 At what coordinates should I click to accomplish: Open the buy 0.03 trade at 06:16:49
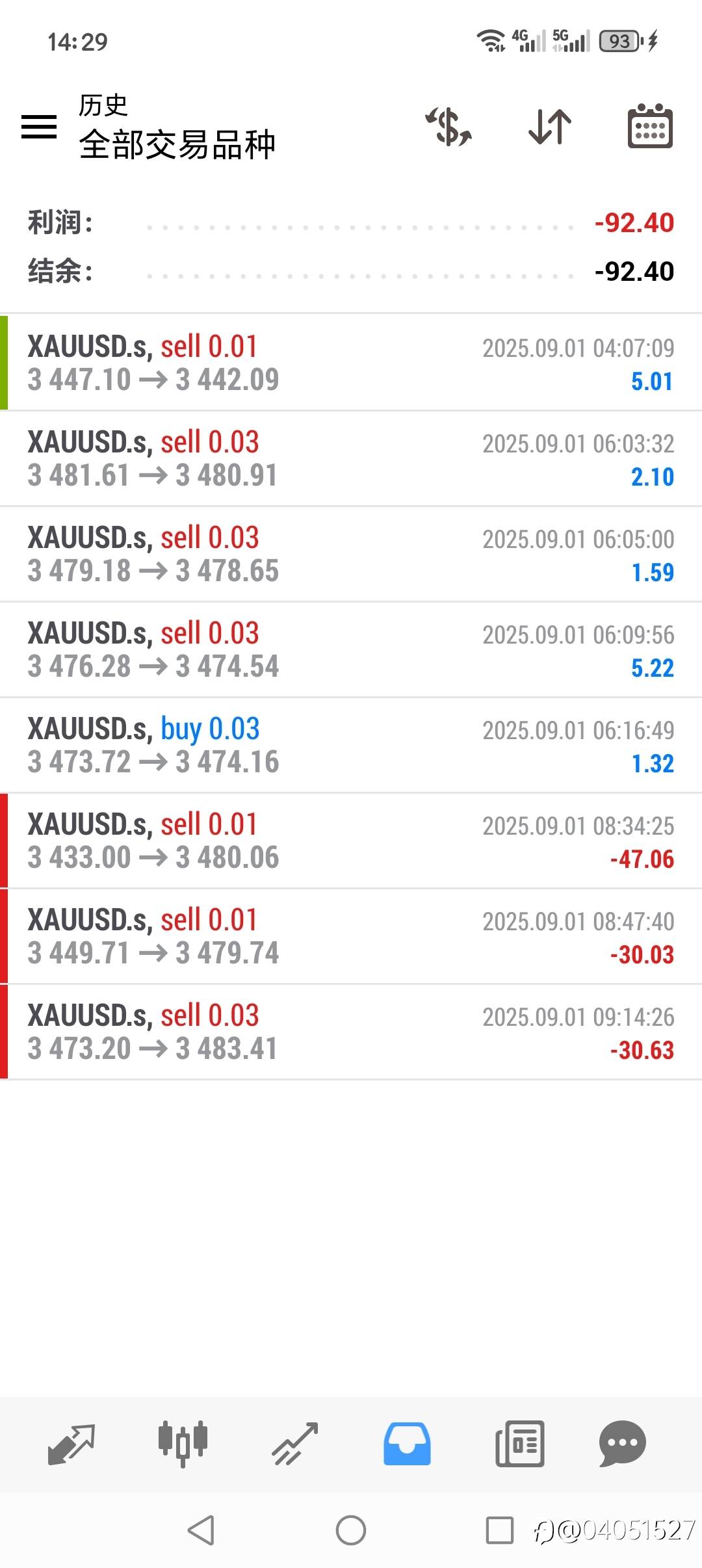(351, 745)
